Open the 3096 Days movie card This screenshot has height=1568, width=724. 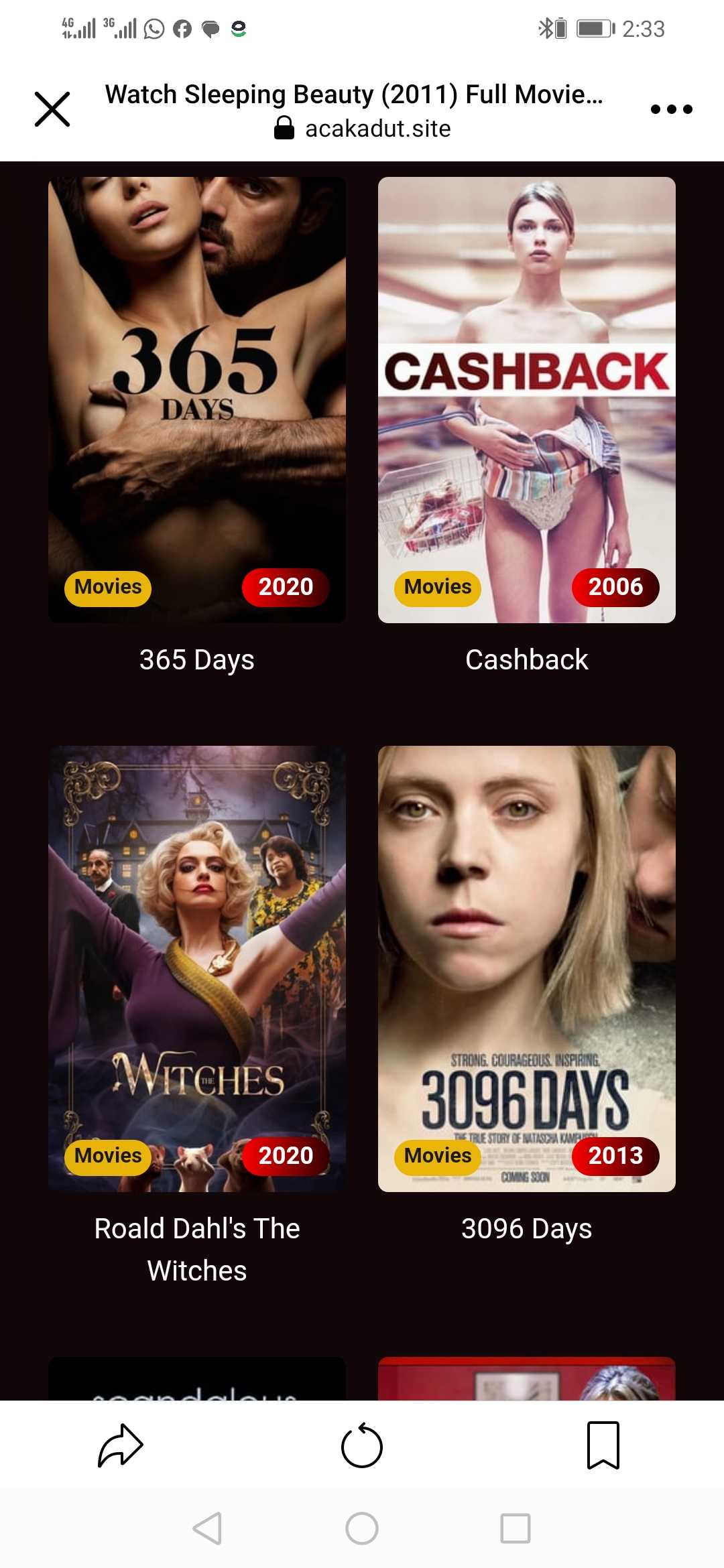coord(527,969)
